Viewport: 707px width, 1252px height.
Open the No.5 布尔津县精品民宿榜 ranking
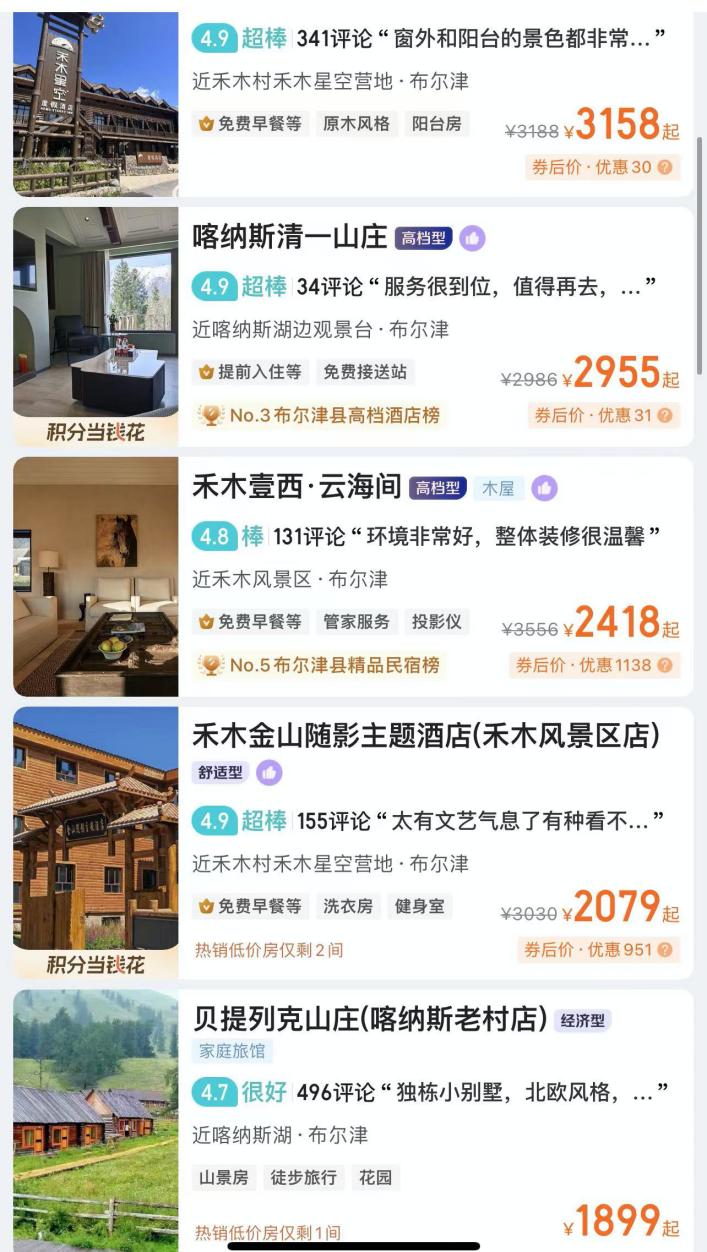click(x=320, y=665)
